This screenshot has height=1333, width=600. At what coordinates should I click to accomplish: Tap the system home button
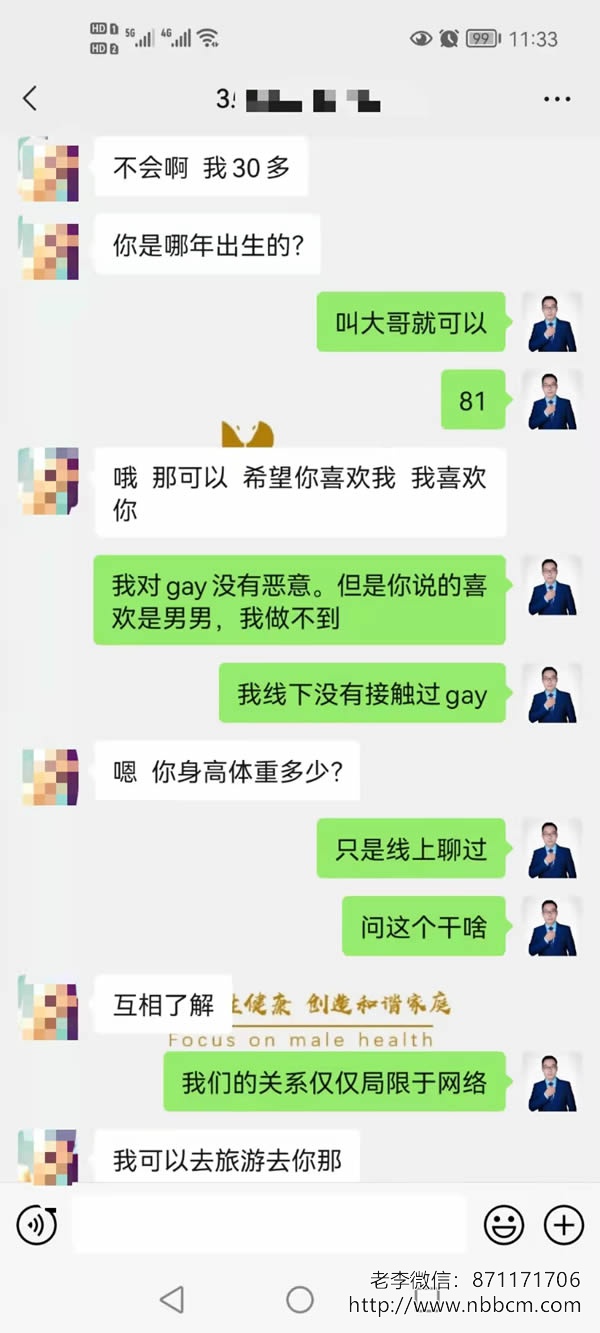pyautogui.click(x=300, y=1299)
